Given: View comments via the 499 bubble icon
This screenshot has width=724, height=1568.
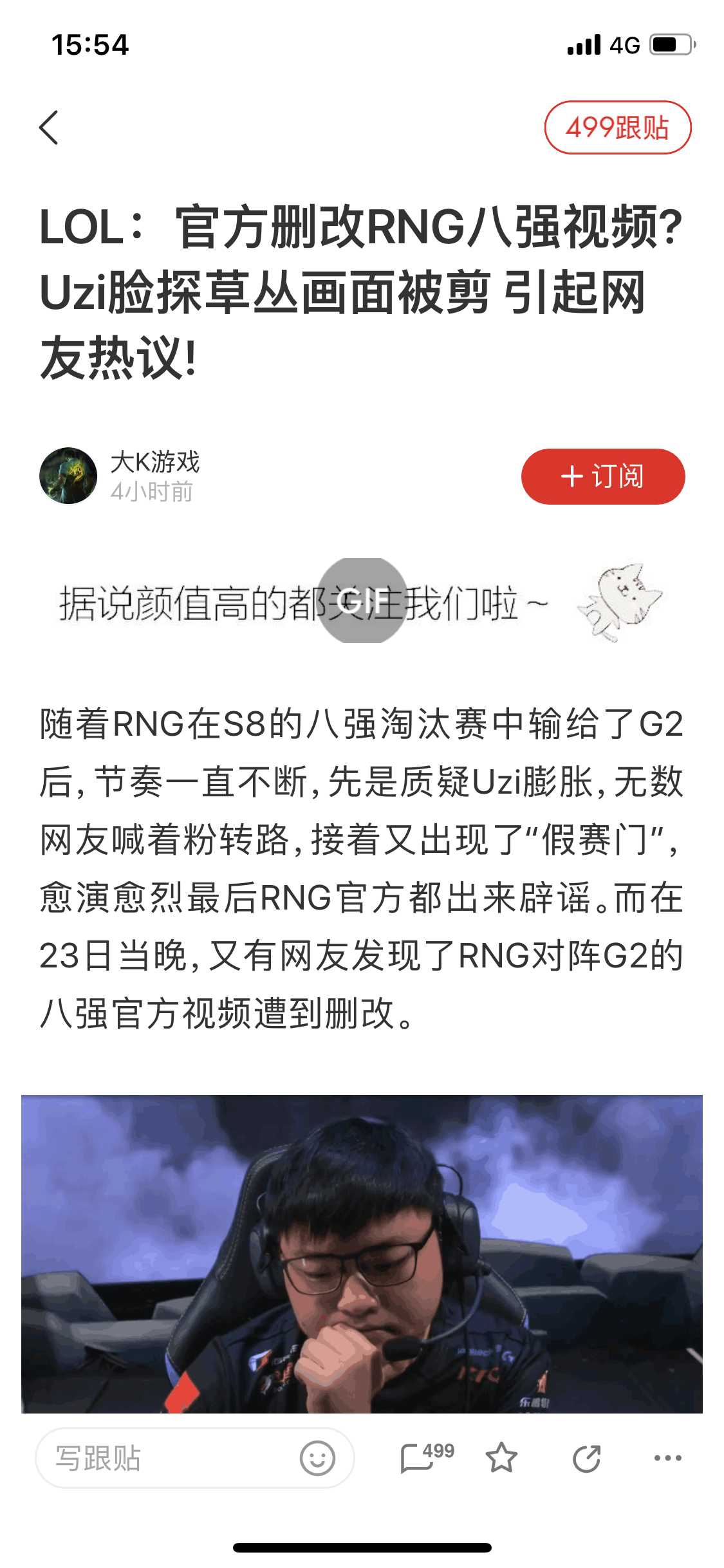Looking at the screenshot, I should click(425, 1457).
